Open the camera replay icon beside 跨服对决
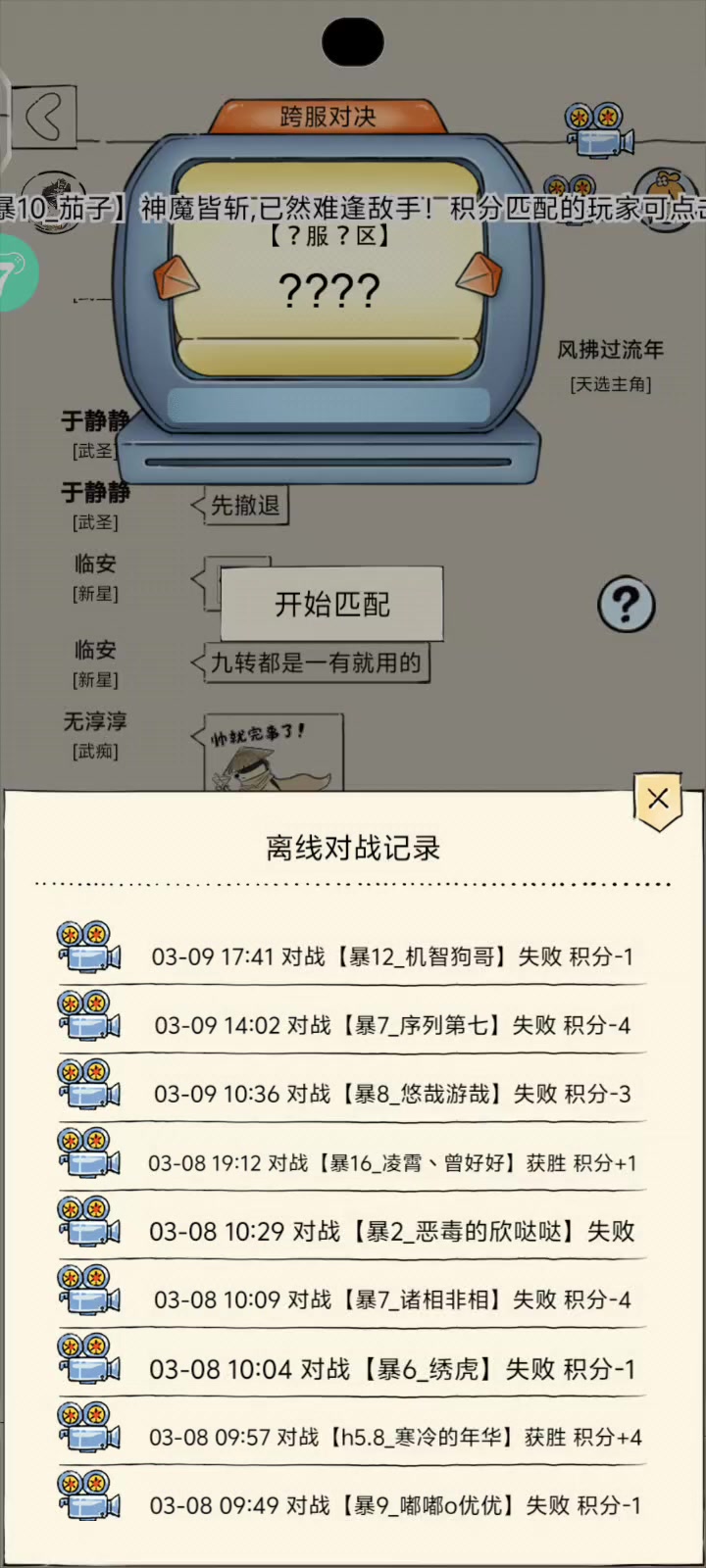 (596, 129)
